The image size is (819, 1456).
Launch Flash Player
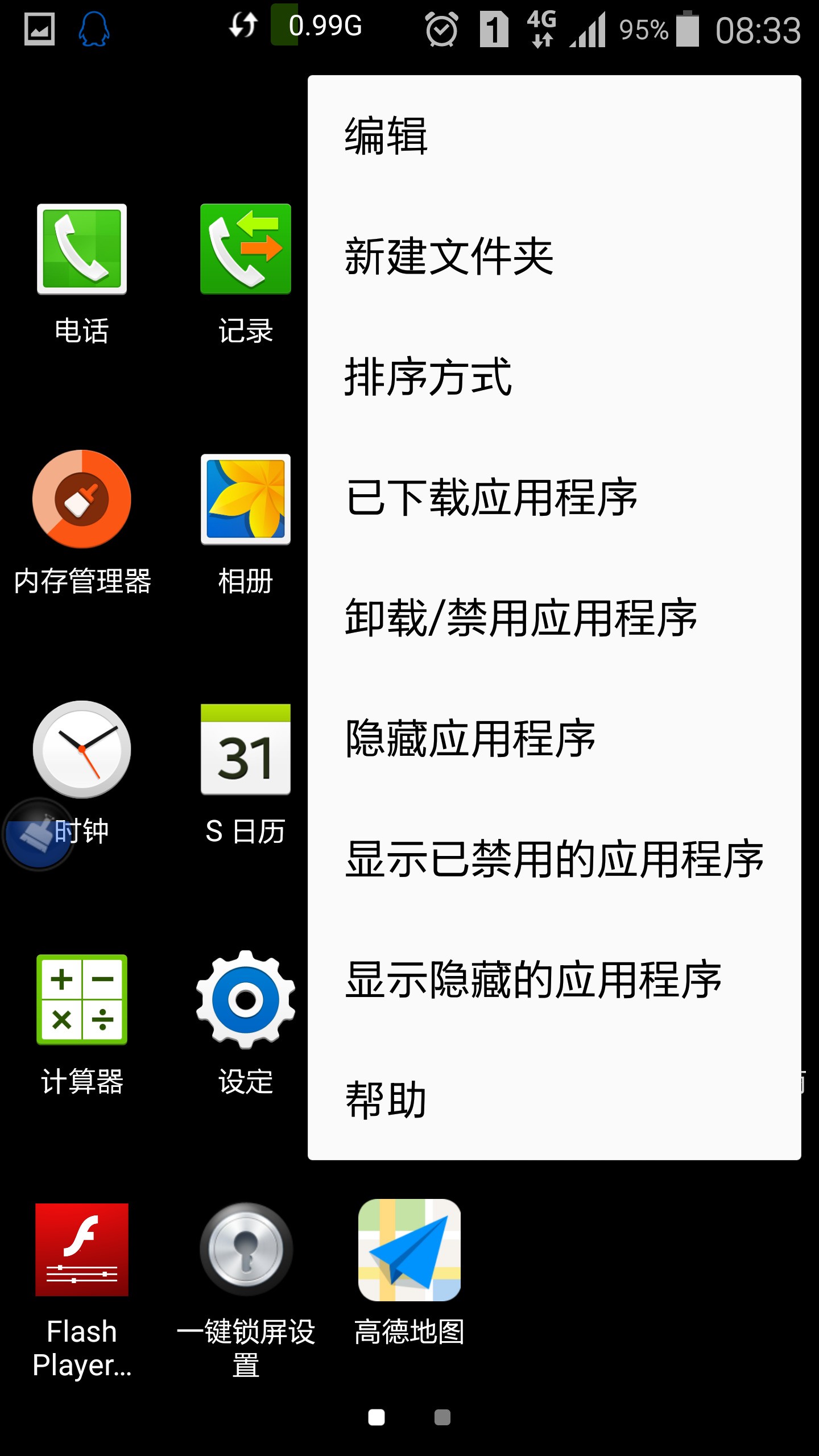point(81,1248)
